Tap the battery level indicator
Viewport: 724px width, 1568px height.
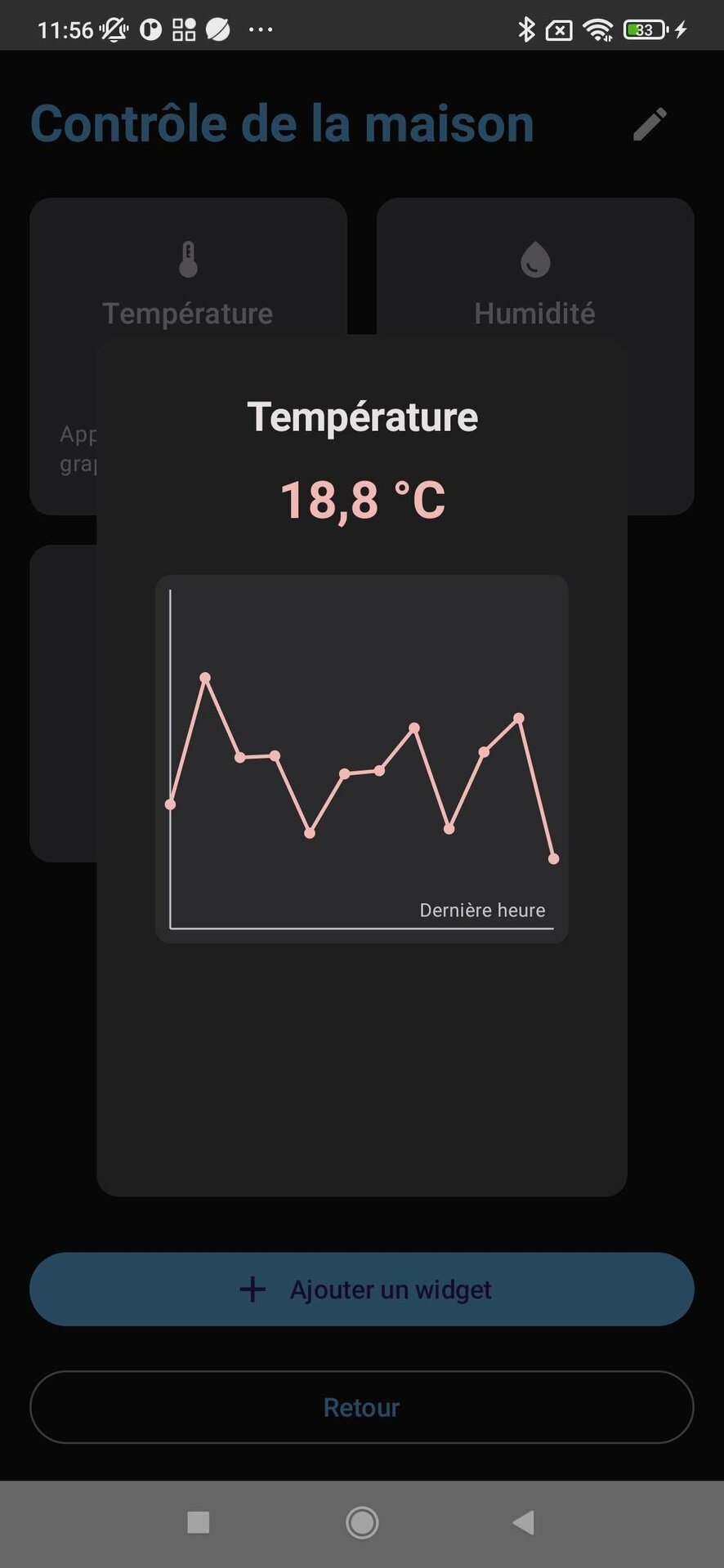pyautogui.click(x=645, y=29)
